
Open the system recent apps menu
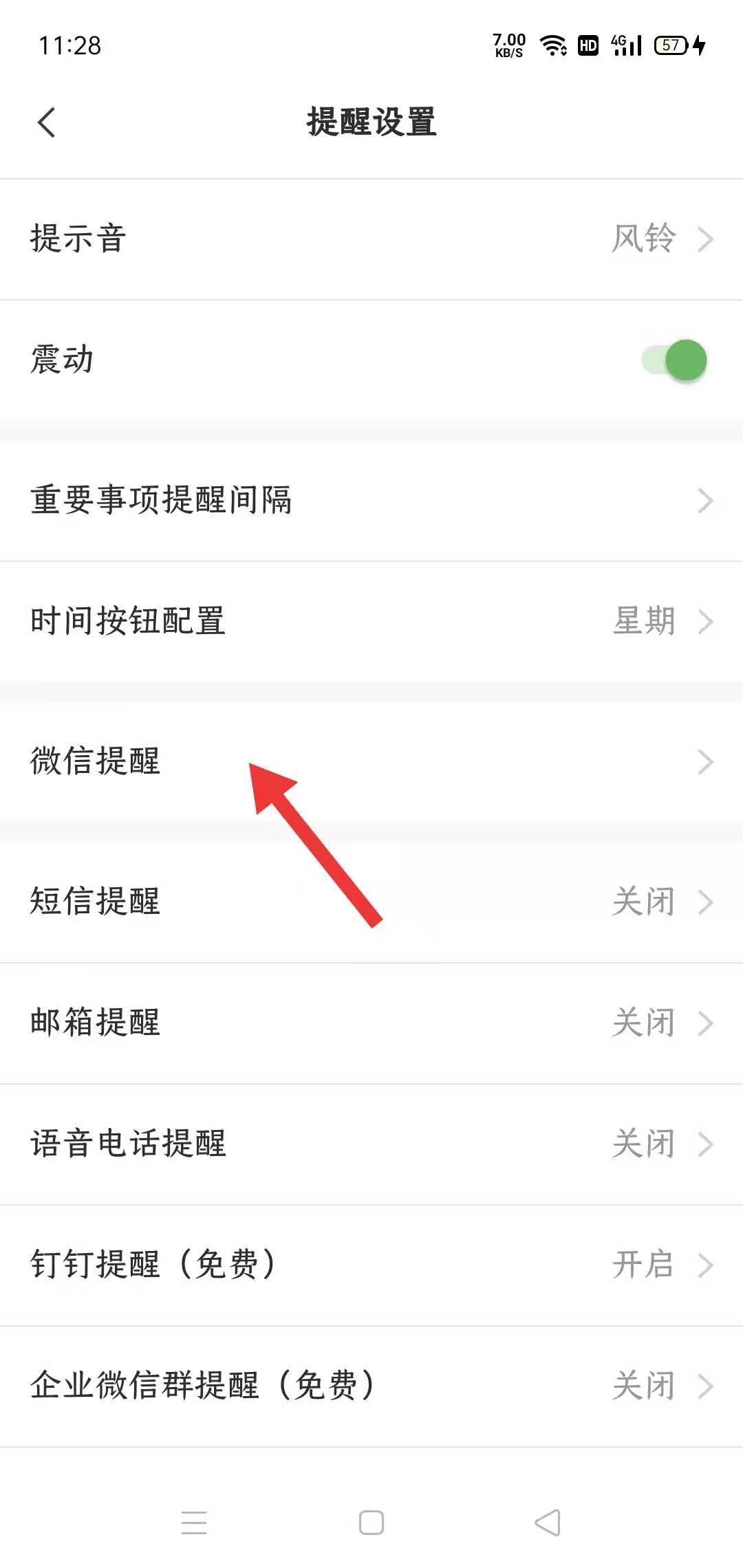tap(194, 1523)
